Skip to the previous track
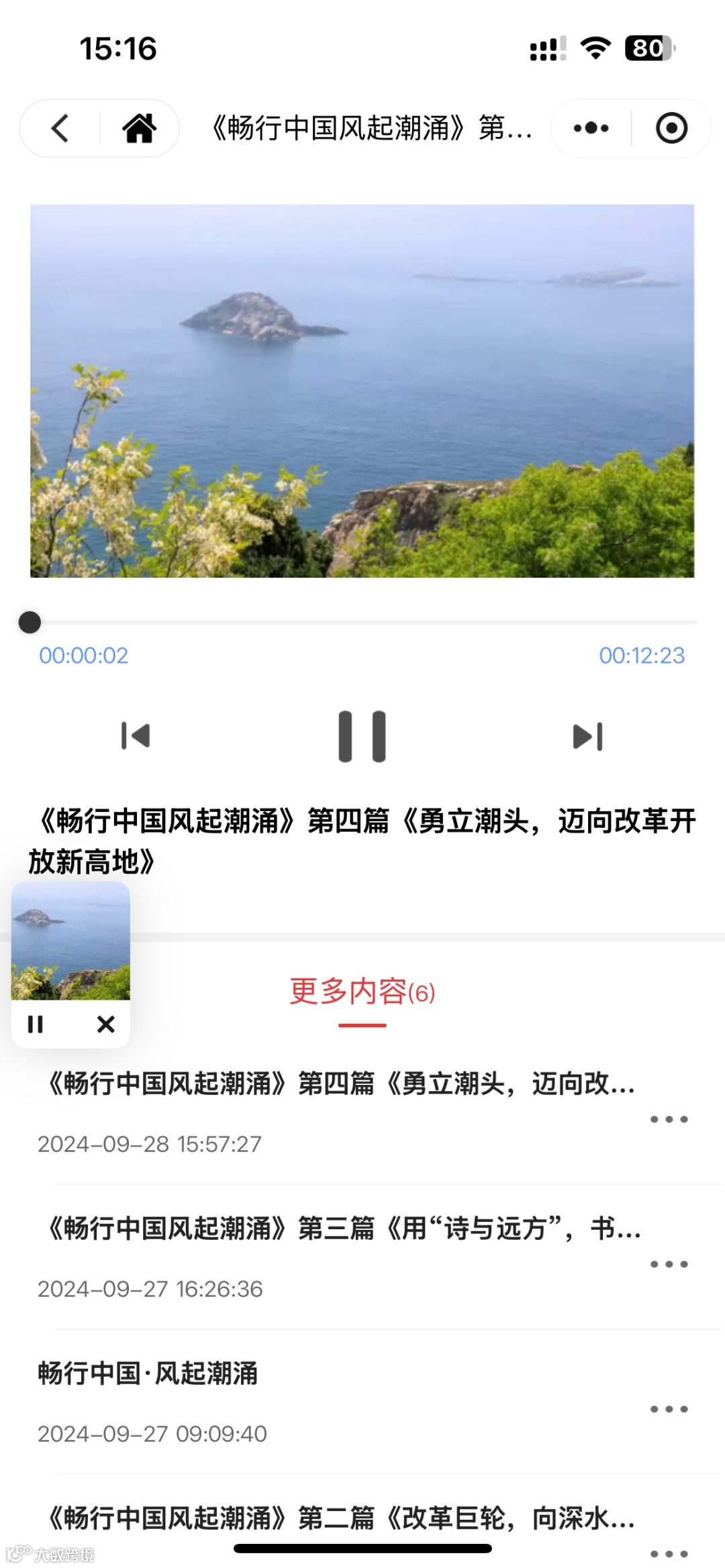Screen dimensions: 725x1568 [135, 736]
